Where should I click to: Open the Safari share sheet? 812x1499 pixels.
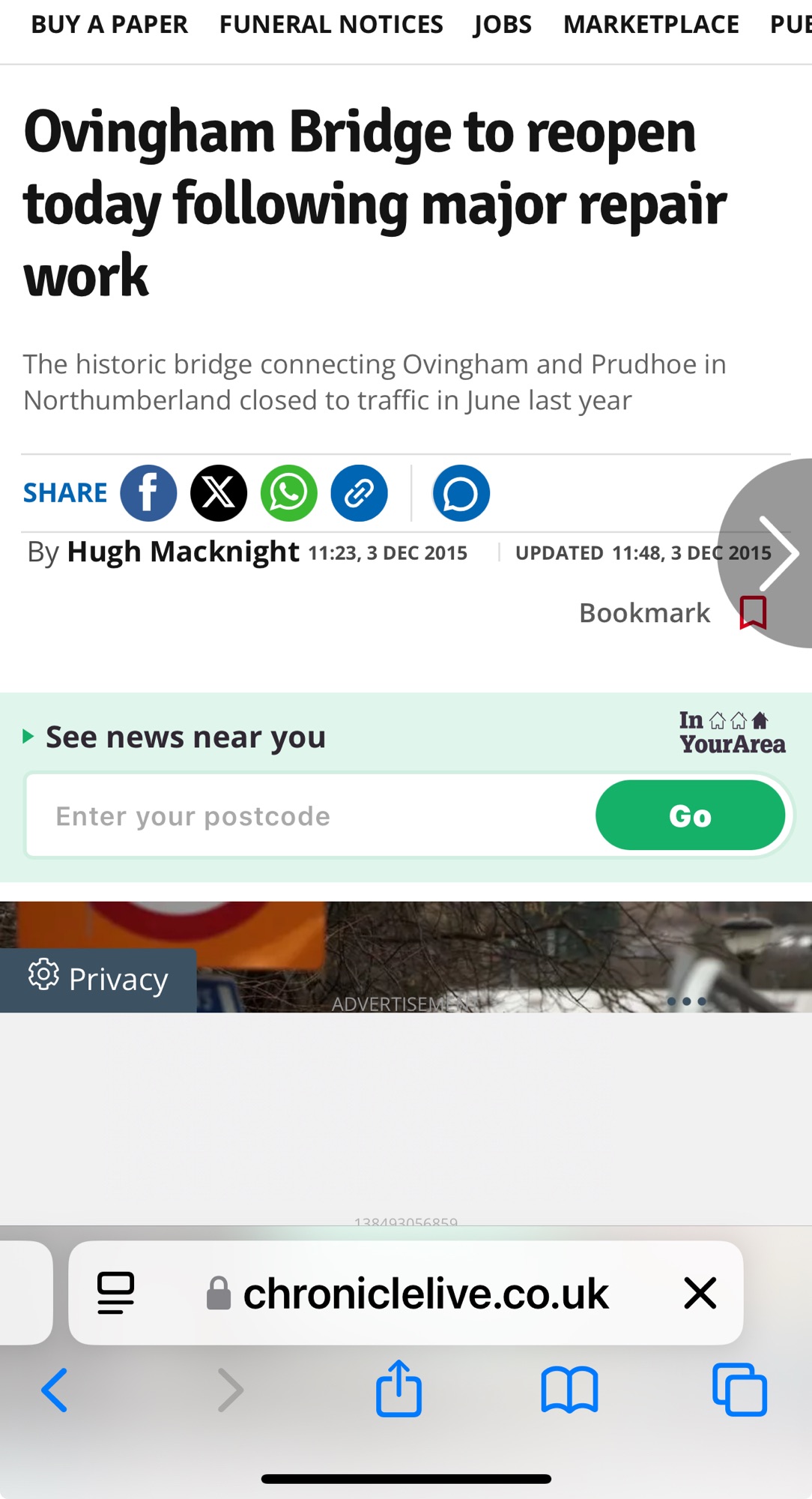399,1389
